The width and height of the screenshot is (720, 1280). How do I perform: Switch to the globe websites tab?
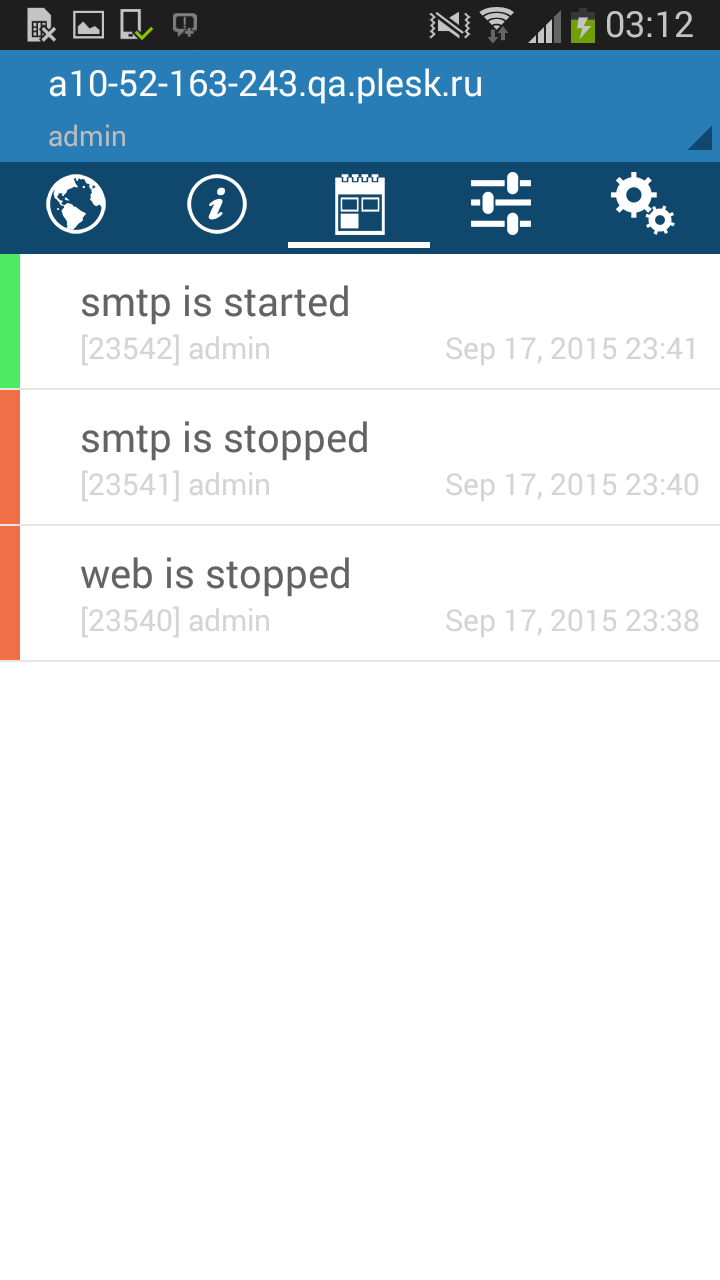76,205
